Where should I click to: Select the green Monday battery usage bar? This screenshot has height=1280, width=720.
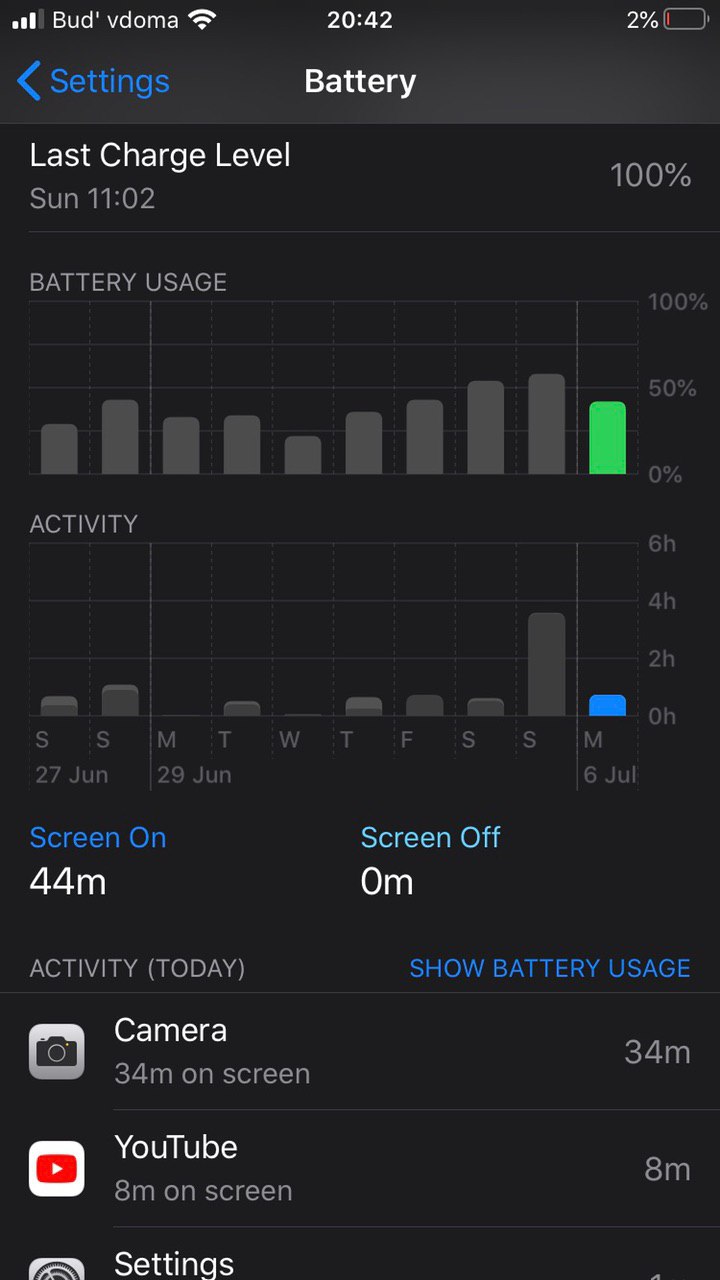click(x=607, y=438)
